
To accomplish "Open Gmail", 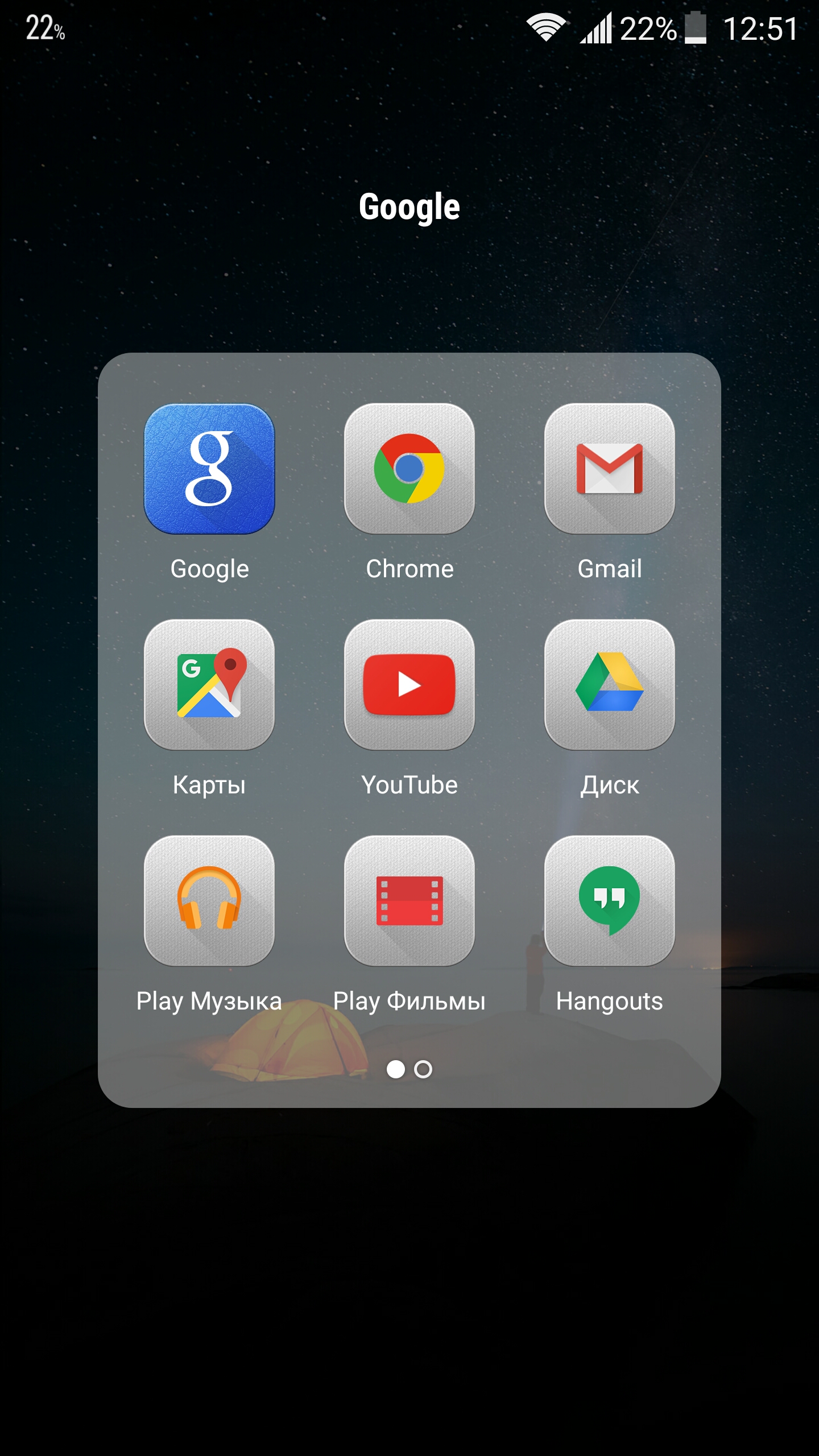I will [610, 469].
